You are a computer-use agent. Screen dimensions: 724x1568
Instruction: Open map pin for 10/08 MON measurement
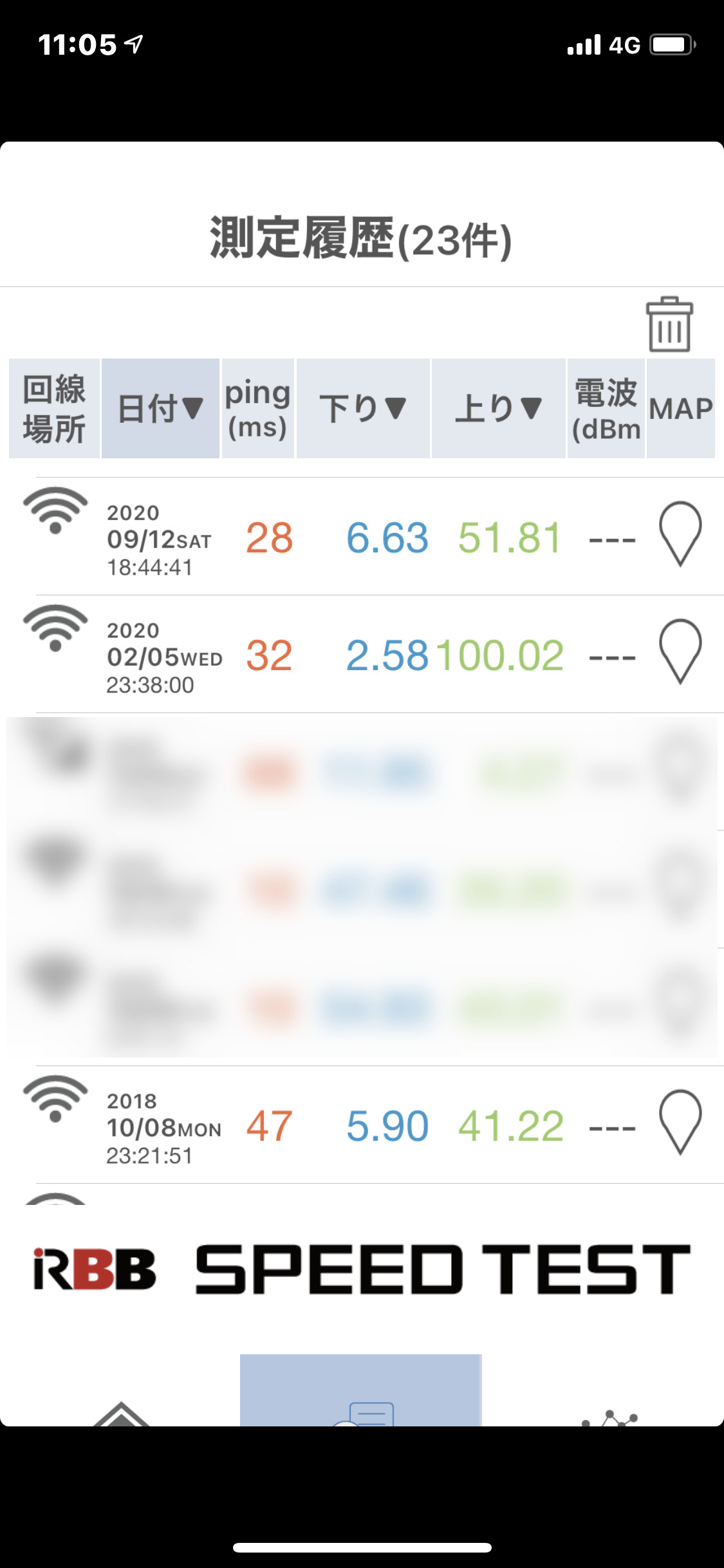680,1123
